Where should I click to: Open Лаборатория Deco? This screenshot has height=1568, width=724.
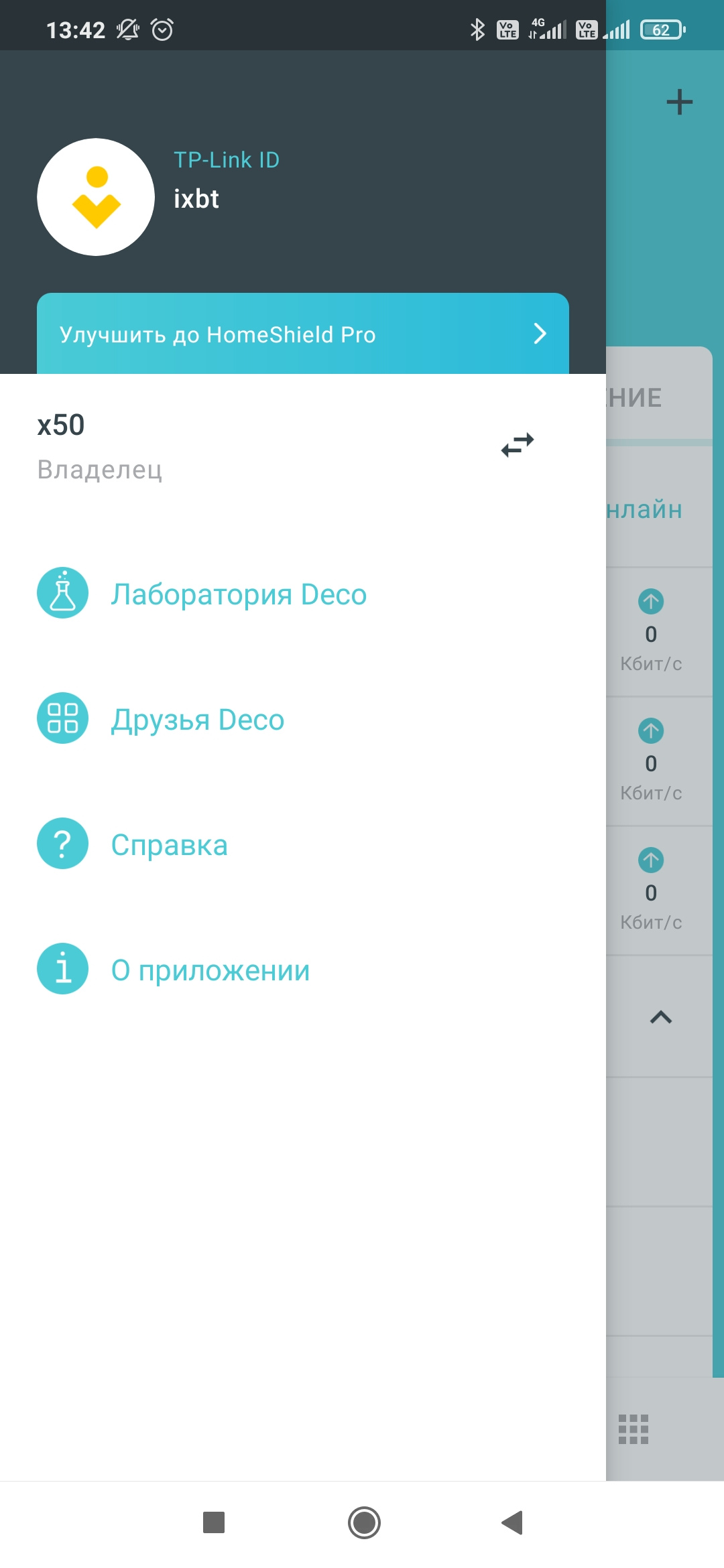point(238,594)
